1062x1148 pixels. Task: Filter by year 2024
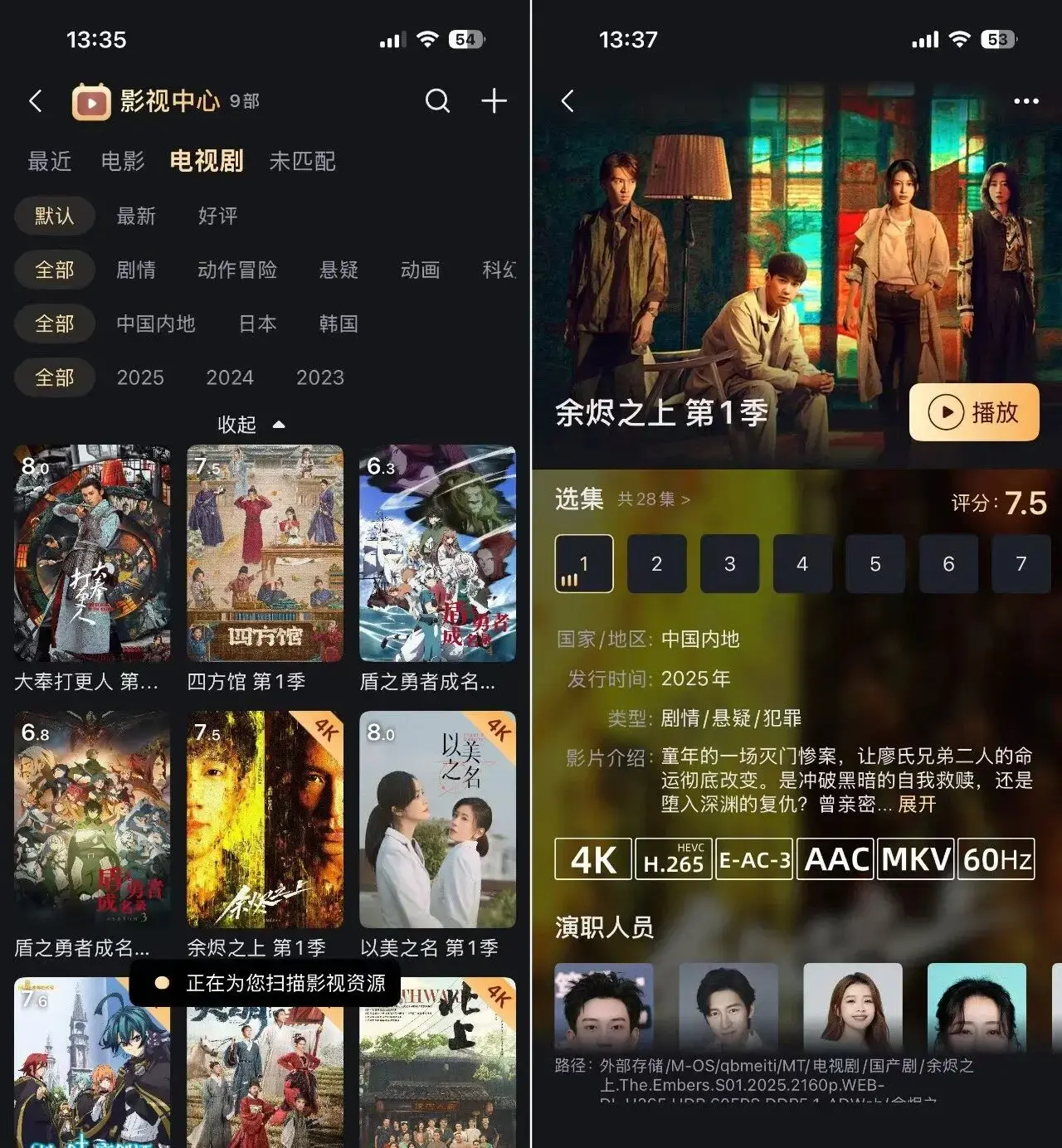pos(230,377)
